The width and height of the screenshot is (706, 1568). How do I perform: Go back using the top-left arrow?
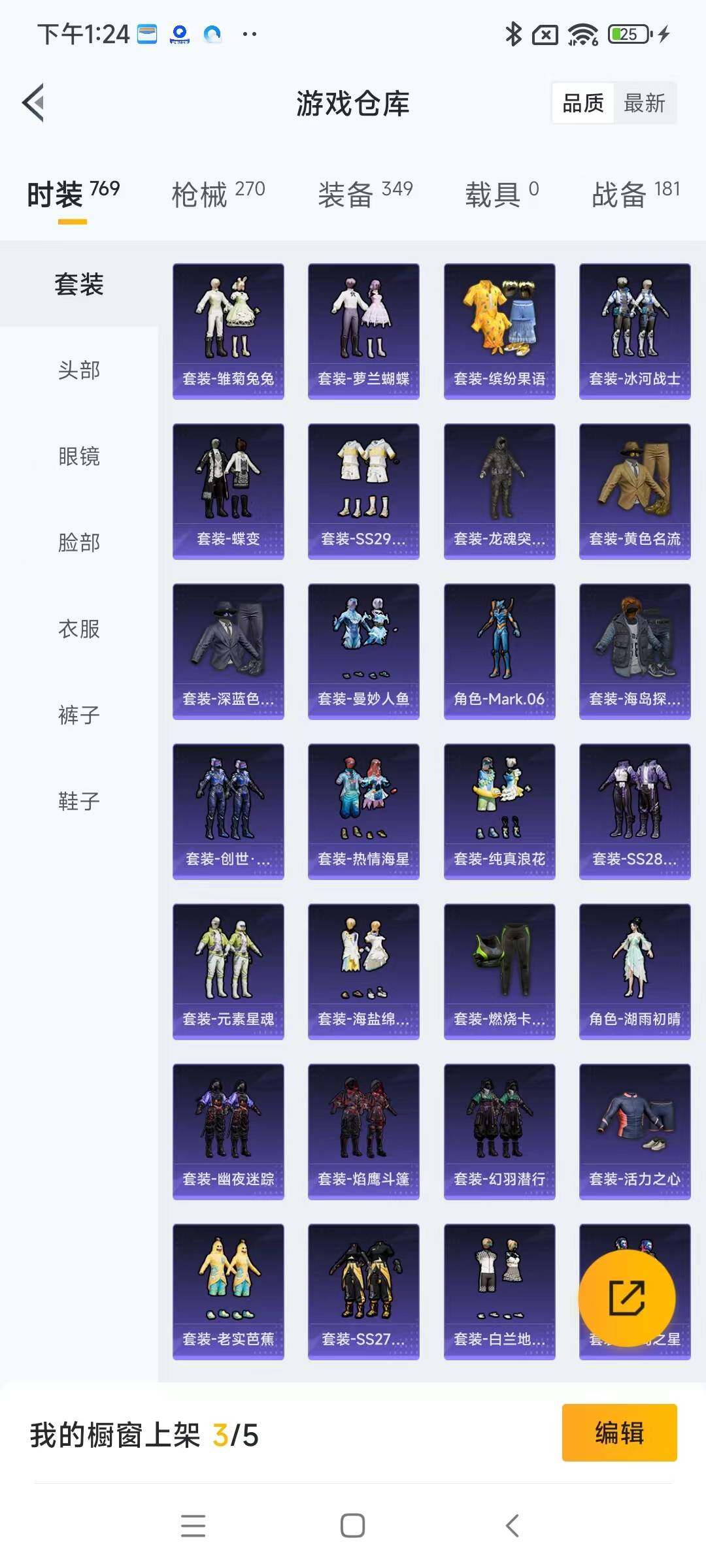click(34, 103)
